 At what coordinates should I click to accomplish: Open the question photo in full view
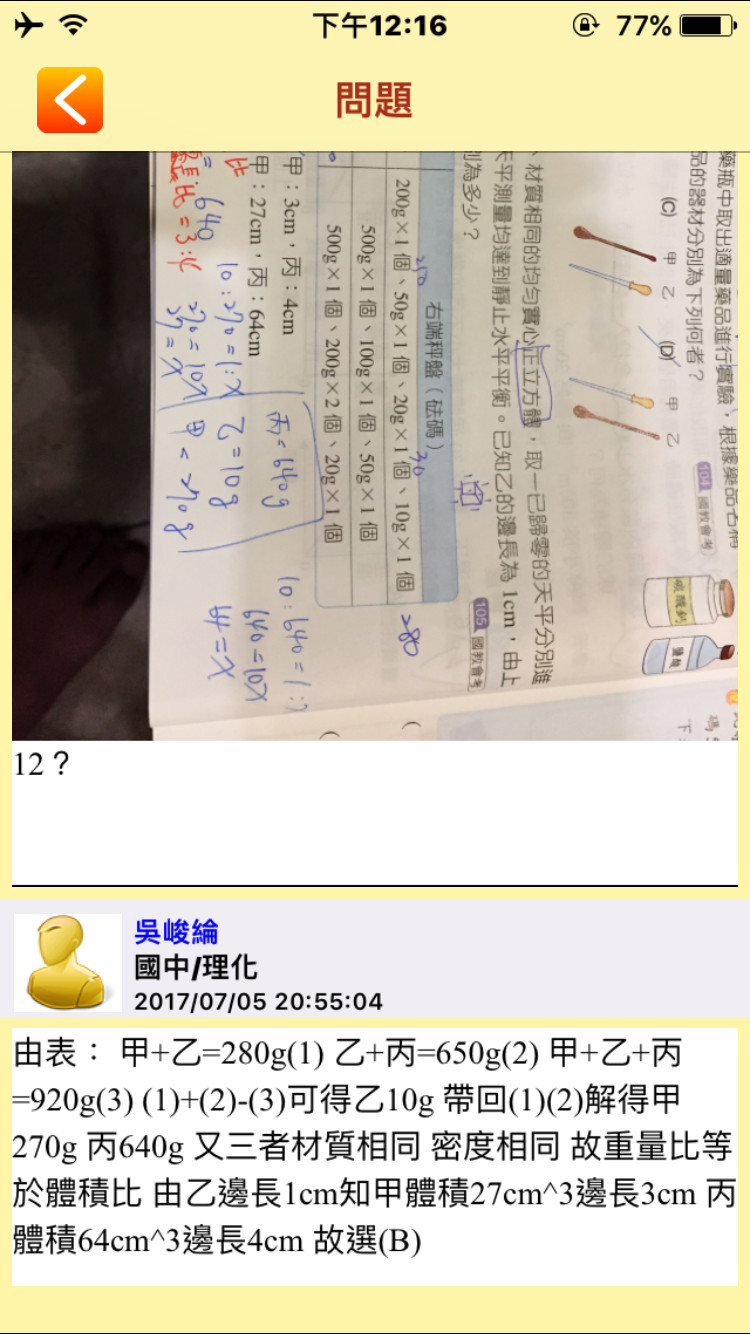coord(375,445)
